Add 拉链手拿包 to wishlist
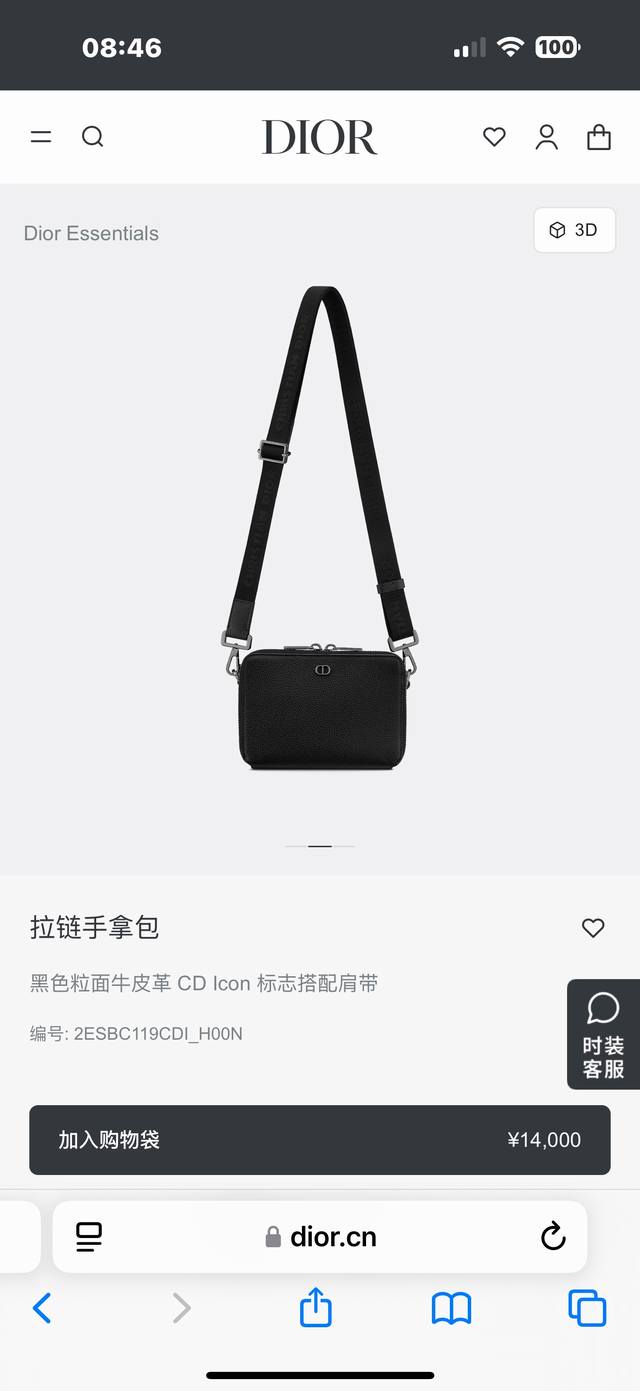Image resolution: width=640 pixels, height=1391 pixels. pos(593,928)
